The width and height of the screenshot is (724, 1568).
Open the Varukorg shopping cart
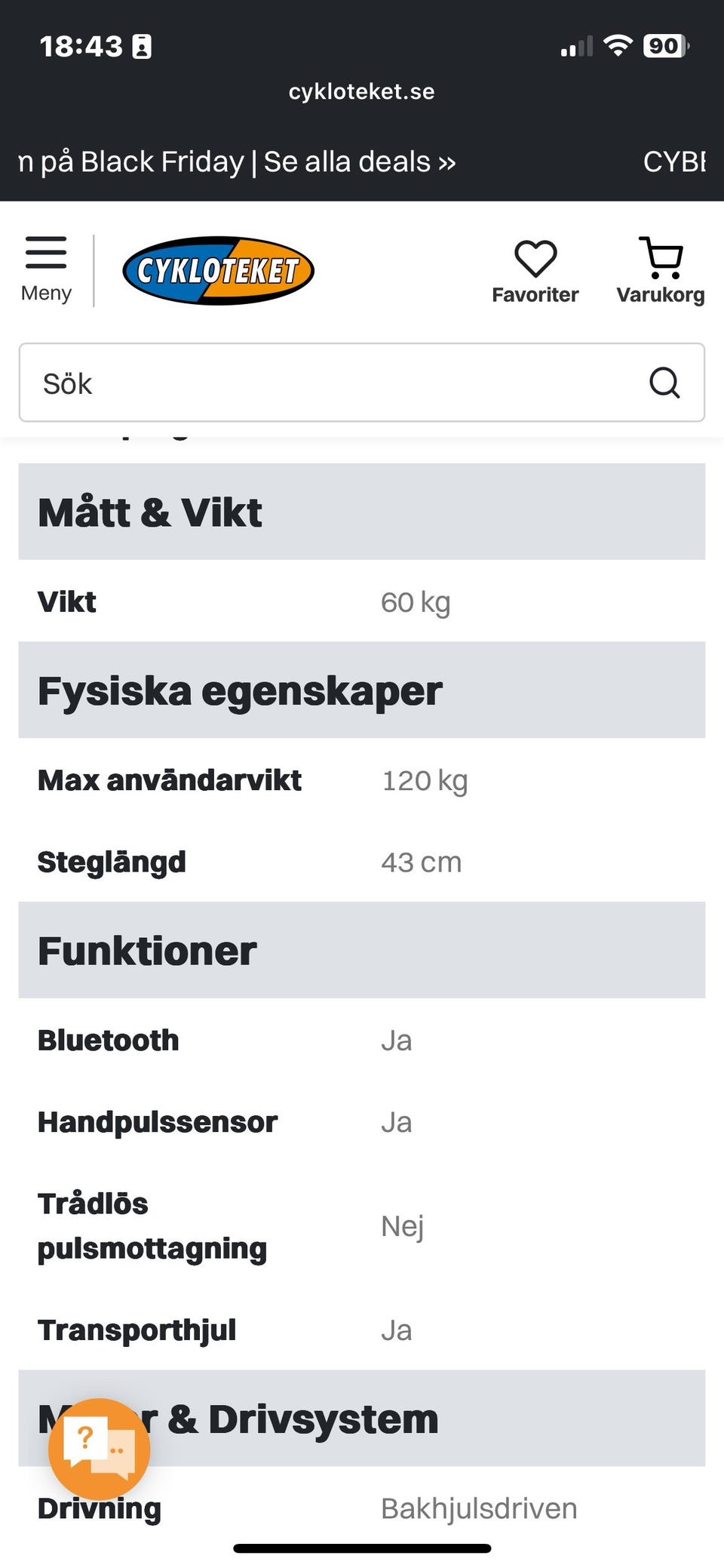(x=661, y=272)
